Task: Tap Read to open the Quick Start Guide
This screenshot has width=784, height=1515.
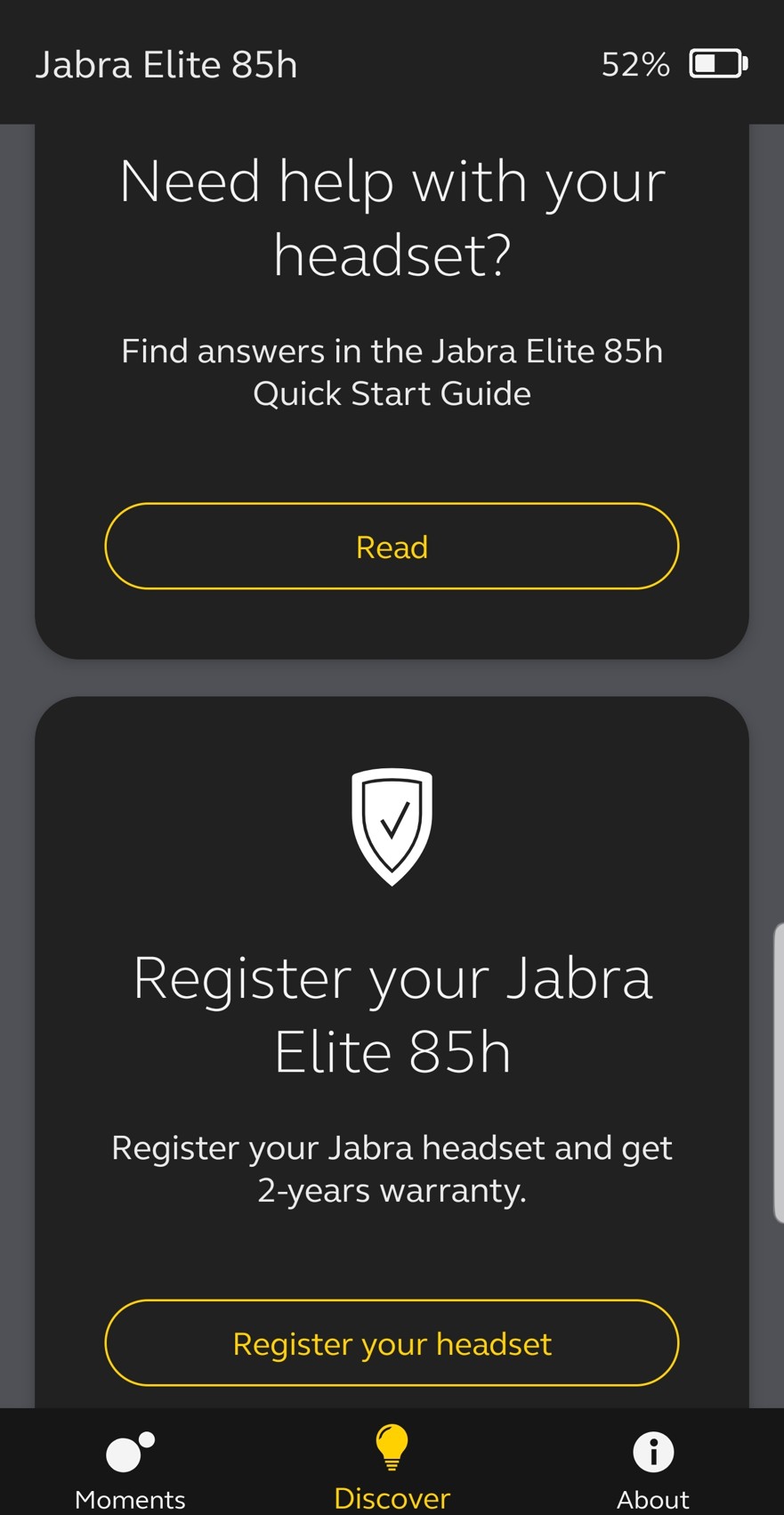Action: pos(392,547)
